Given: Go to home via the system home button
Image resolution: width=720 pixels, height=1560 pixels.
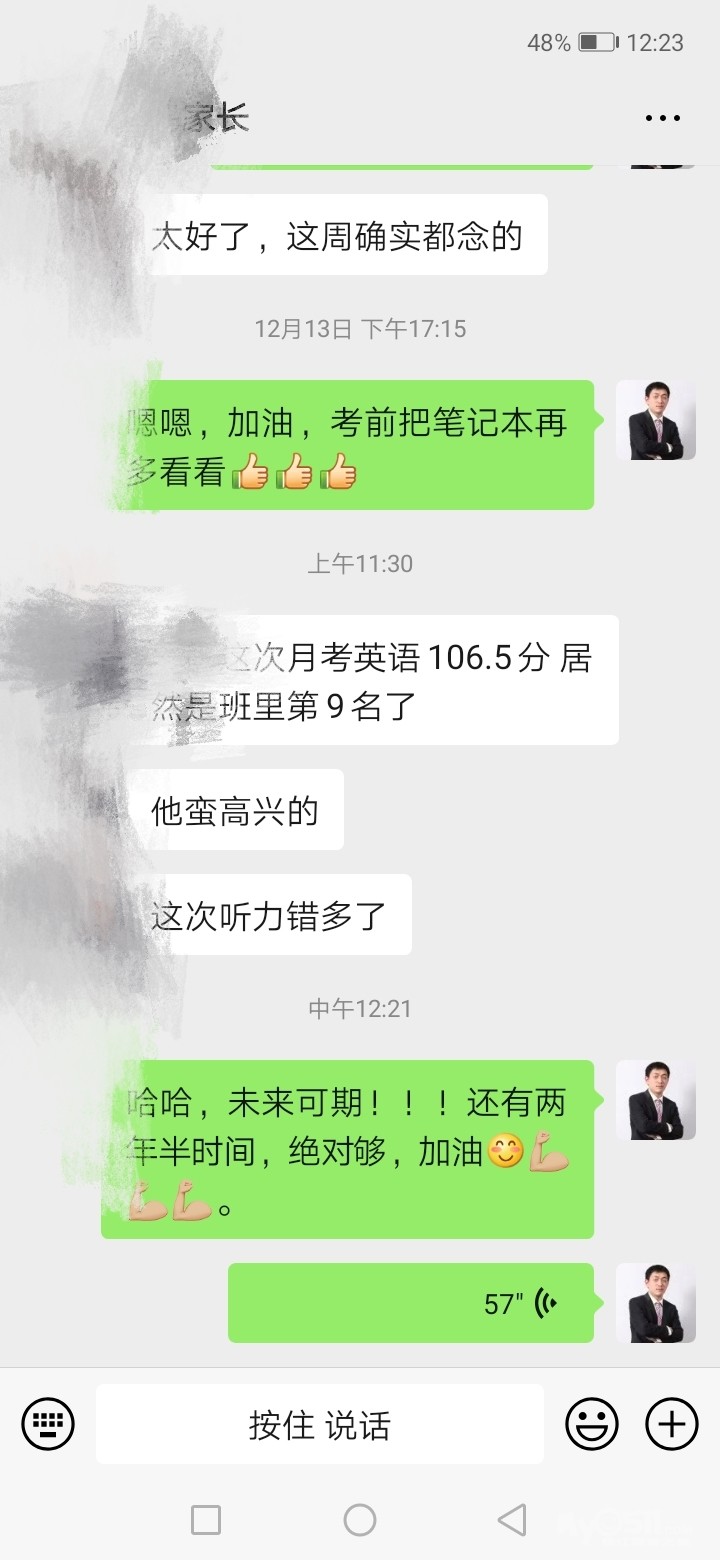Looking at the screenshot, I should (x=360, y=1520).
